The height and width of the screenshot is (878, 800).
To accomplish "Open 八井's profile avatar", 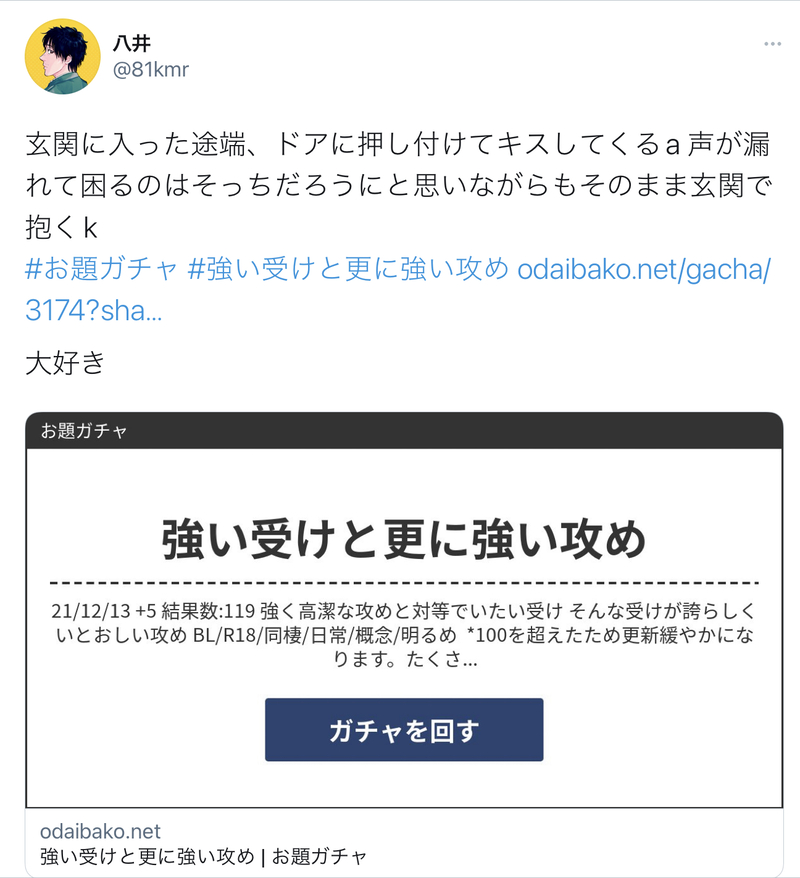I will [x=63, y=56].
